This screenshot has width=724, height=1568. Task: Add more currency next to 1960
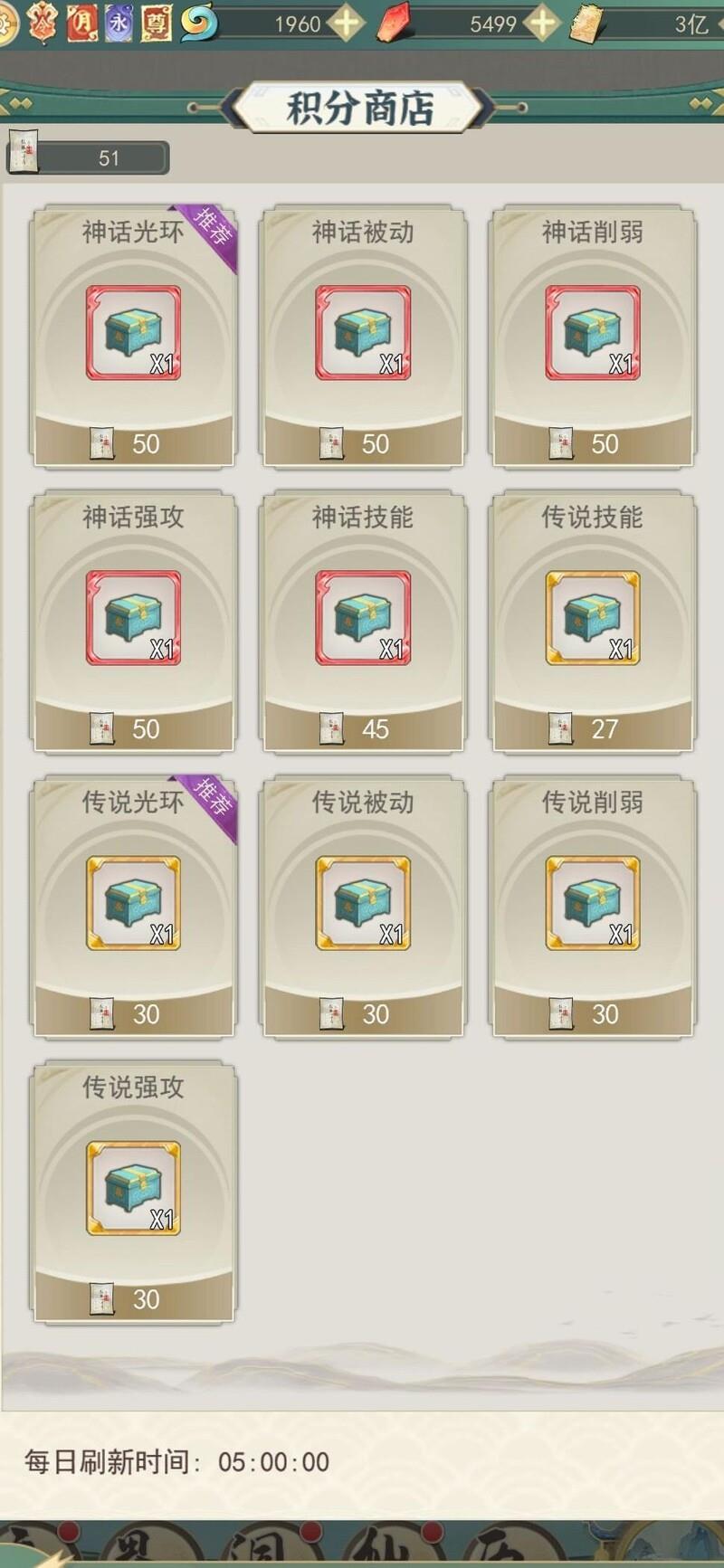(x=346, y=23)
